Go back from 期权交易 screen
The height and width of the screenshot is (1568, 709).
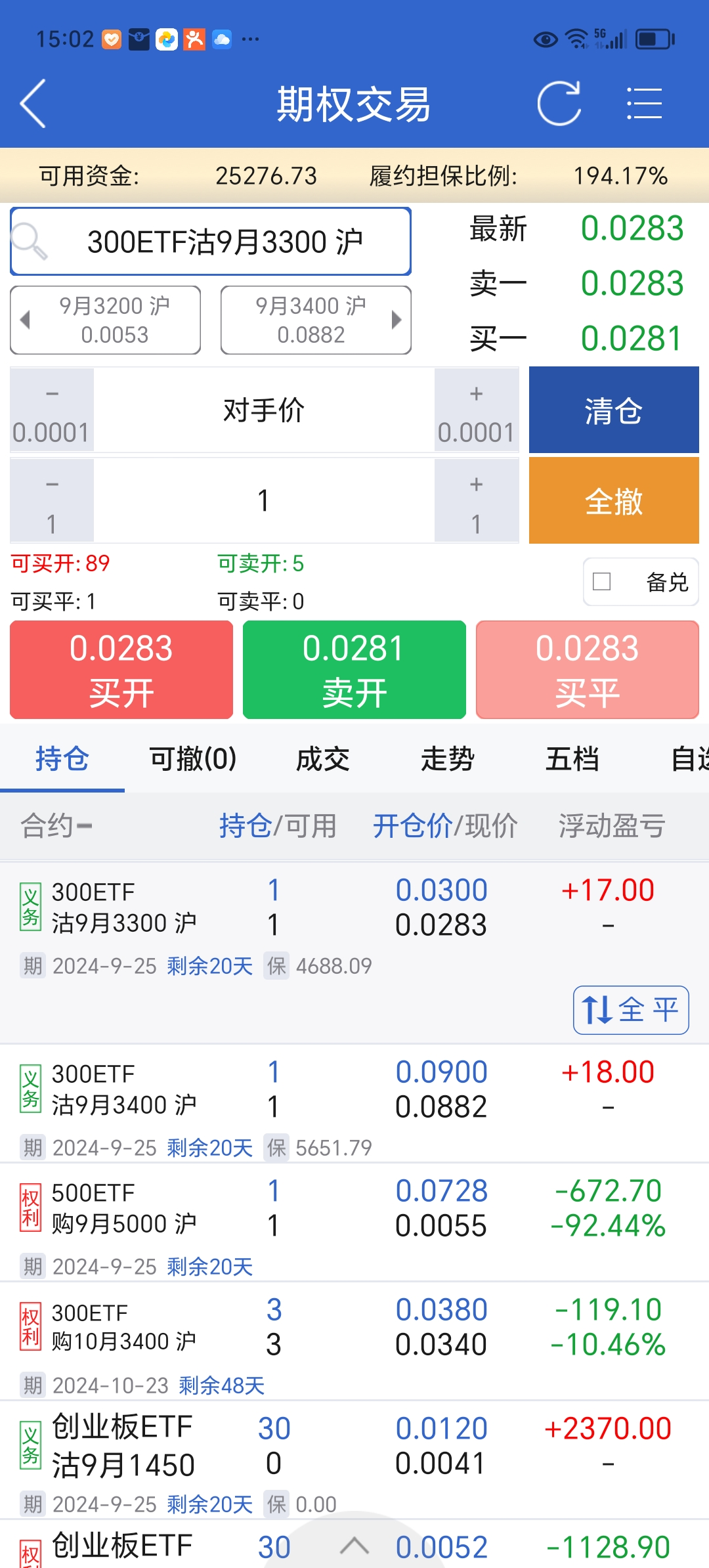click(x=33, y=104)
